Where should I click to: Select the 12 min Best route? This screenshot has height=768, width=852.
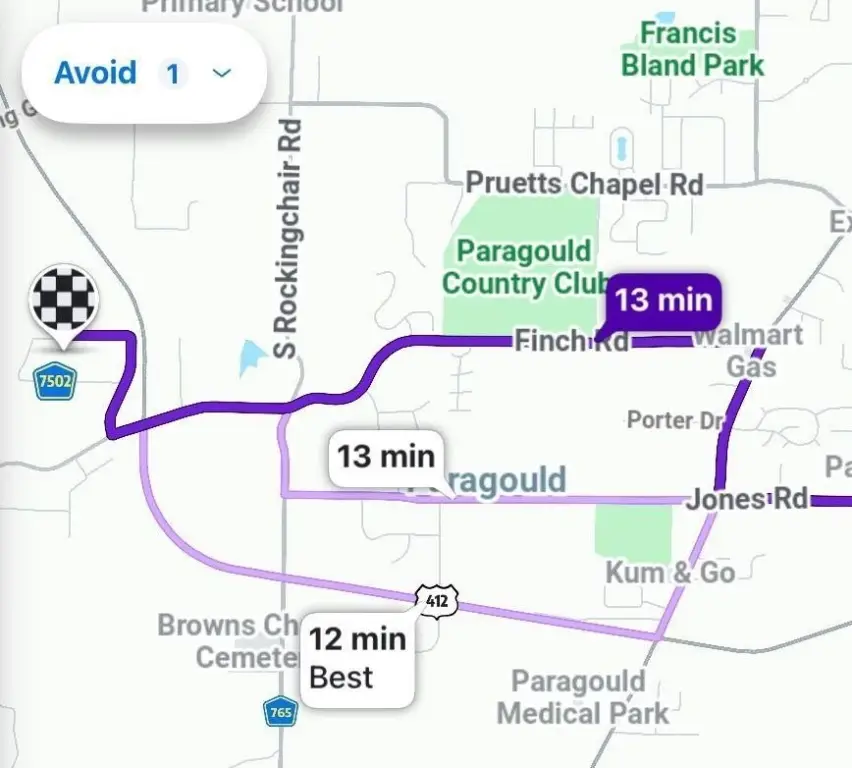(x=357, y=658)
